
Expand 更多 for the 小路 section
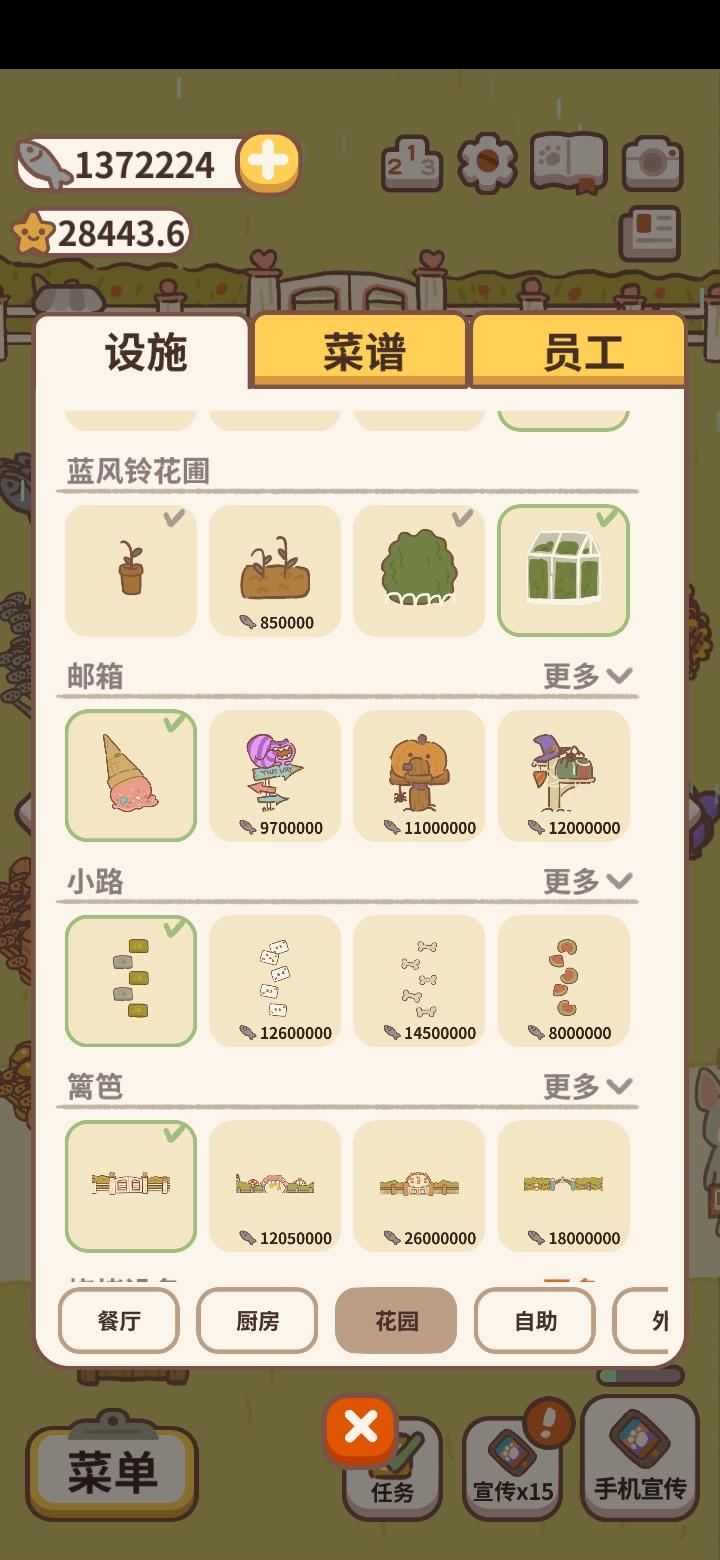pyautogui.click(x=587, y=881)
